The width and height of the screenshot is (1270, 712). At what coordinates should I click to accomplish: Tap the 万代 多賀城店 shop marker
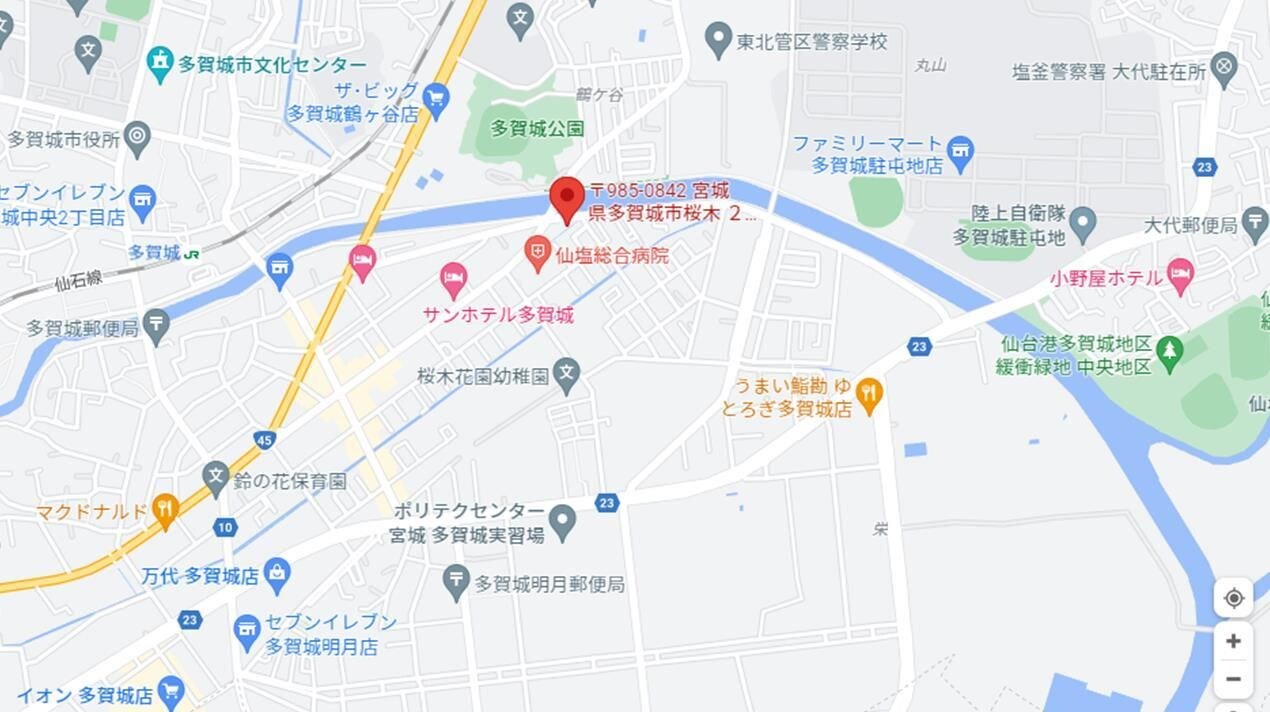(277, 575)
